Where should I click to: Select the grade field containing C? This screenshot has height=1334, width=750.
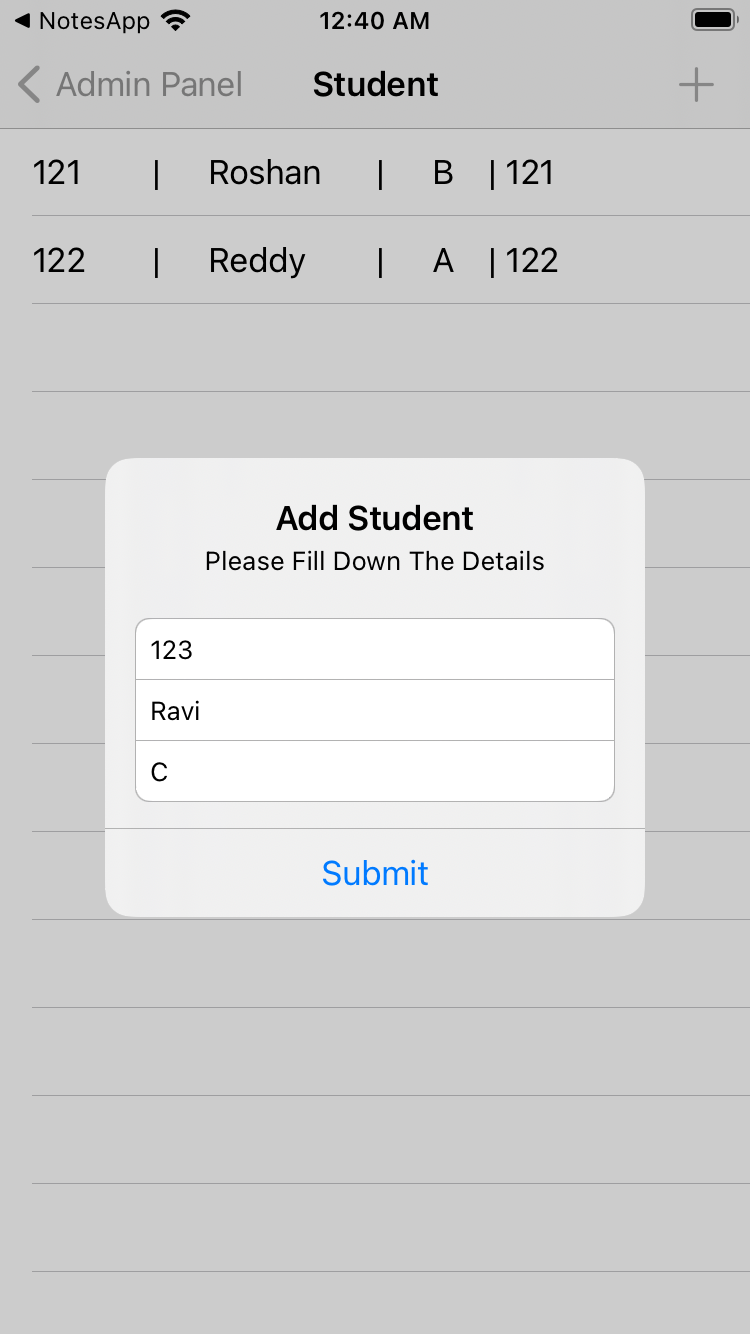click(x=375, y=771)
